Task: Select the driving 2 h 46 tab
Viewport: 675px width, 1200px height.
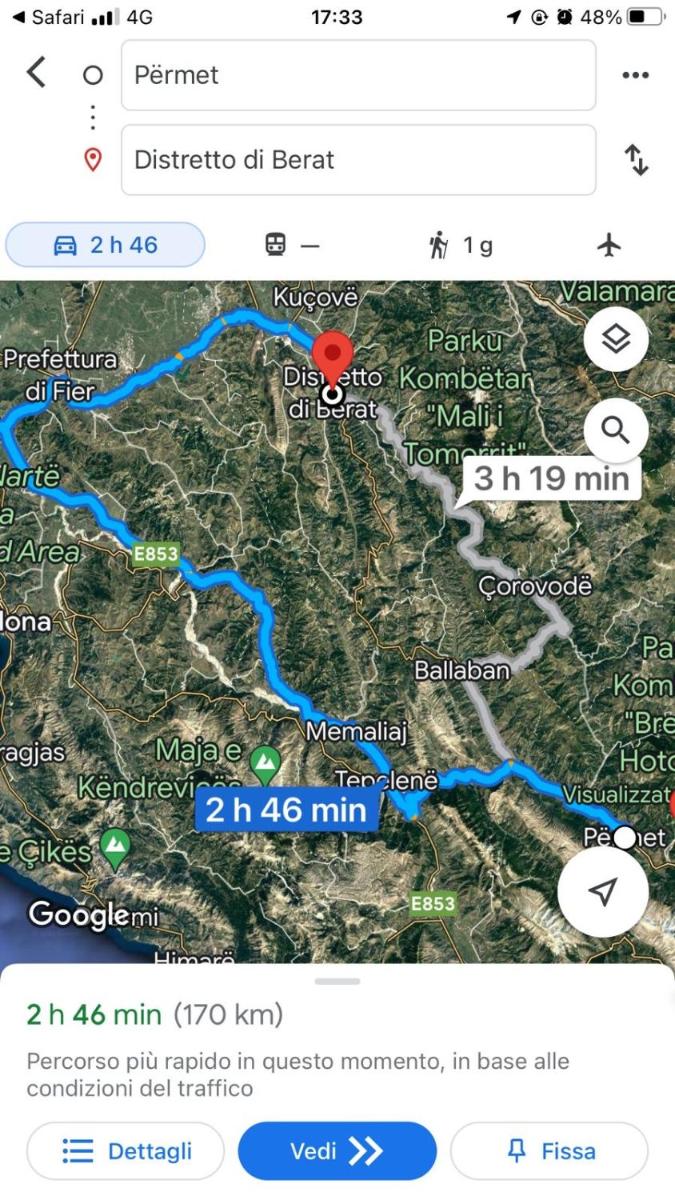Action: [105, 245]
